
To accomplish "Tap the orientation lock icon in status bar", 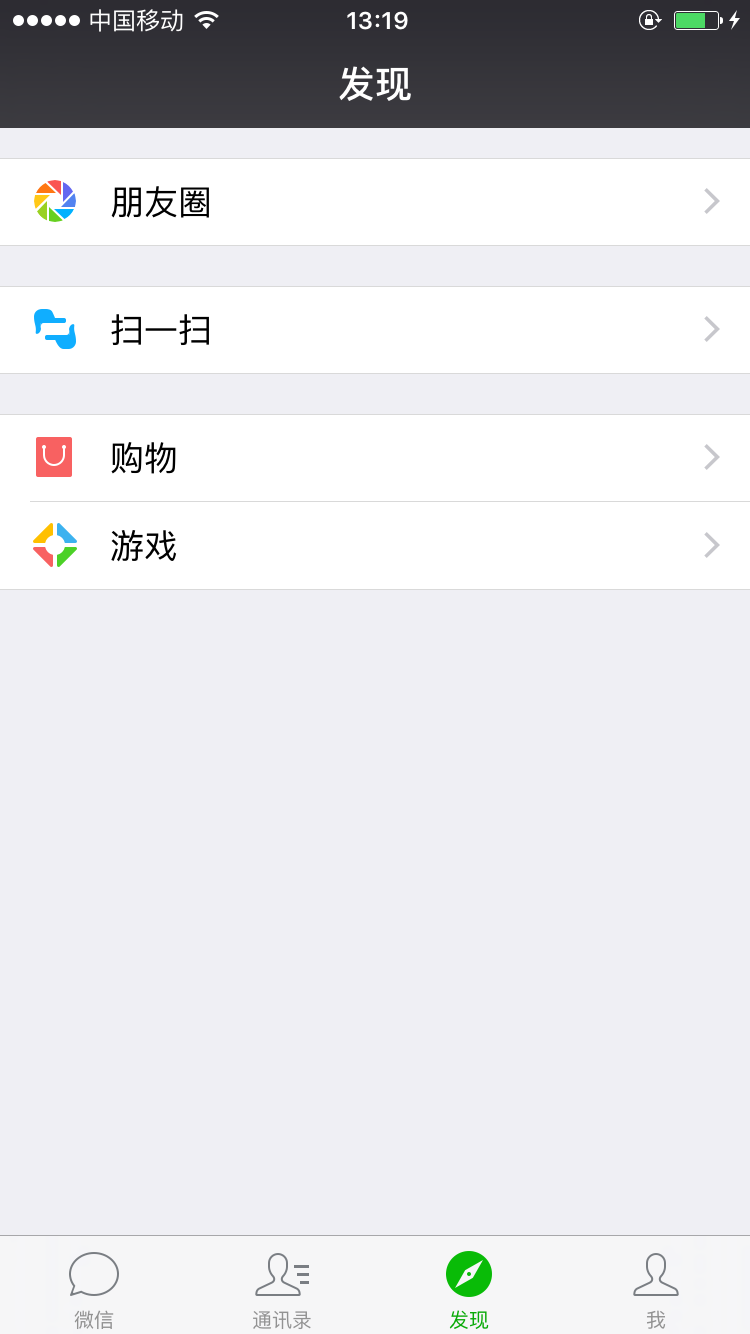I will point(650,19).
